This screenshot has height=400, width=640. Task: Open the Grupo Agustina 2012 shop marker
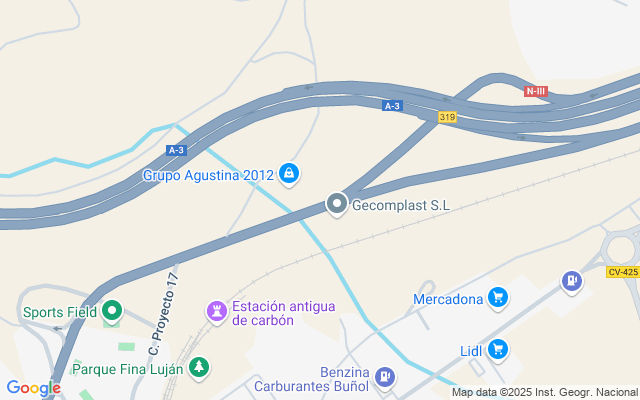coord(289,174)
